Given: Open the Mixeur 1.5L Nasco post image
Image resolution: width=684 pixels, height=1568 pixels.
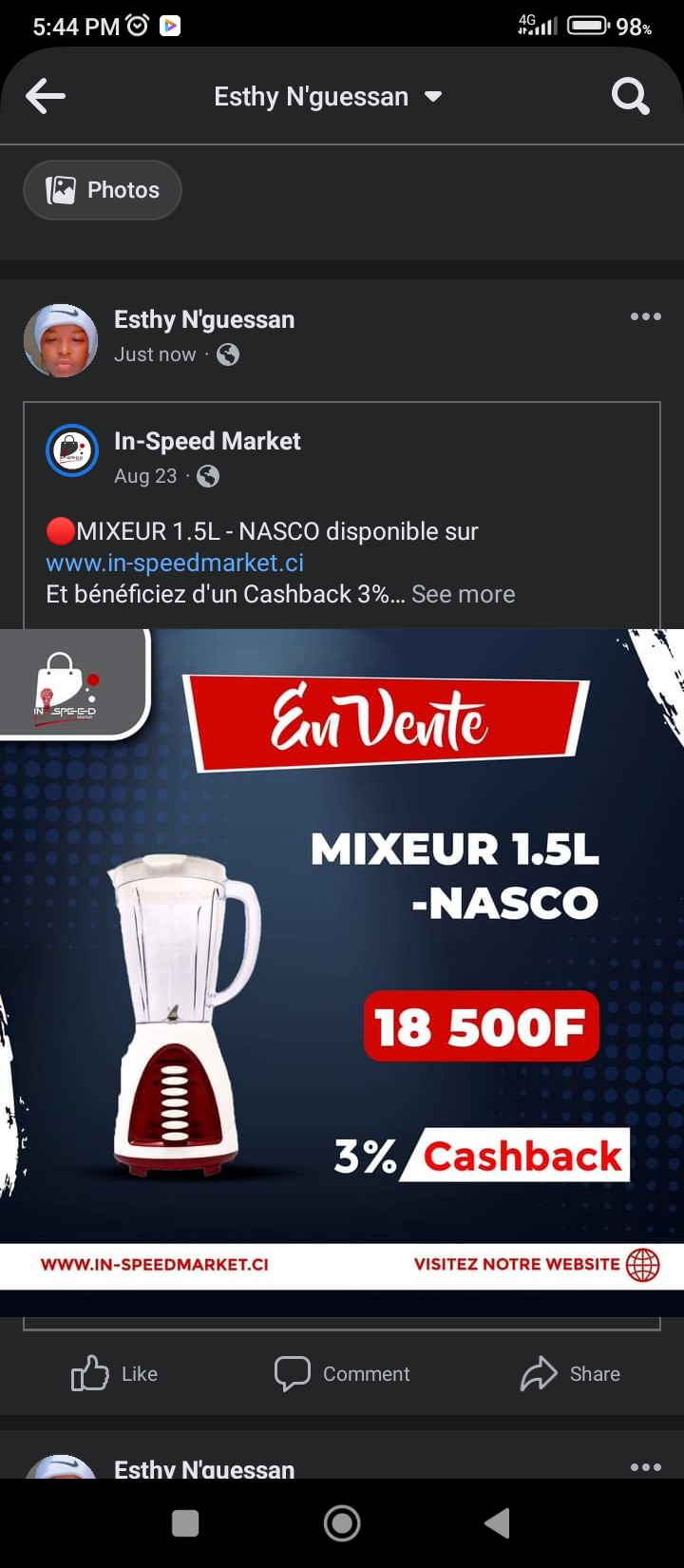Looking at the screenshot, I should coord(342,959).
